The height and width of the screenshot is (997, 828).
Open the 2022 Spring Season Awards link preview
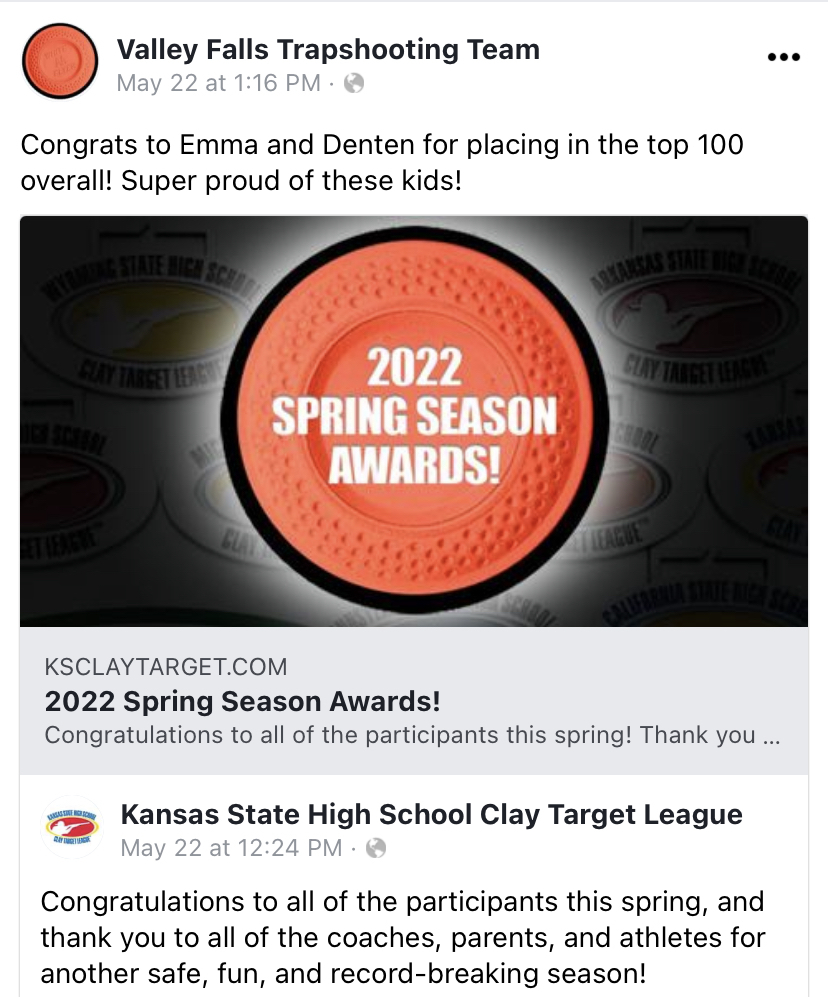[x=414, y=700]
